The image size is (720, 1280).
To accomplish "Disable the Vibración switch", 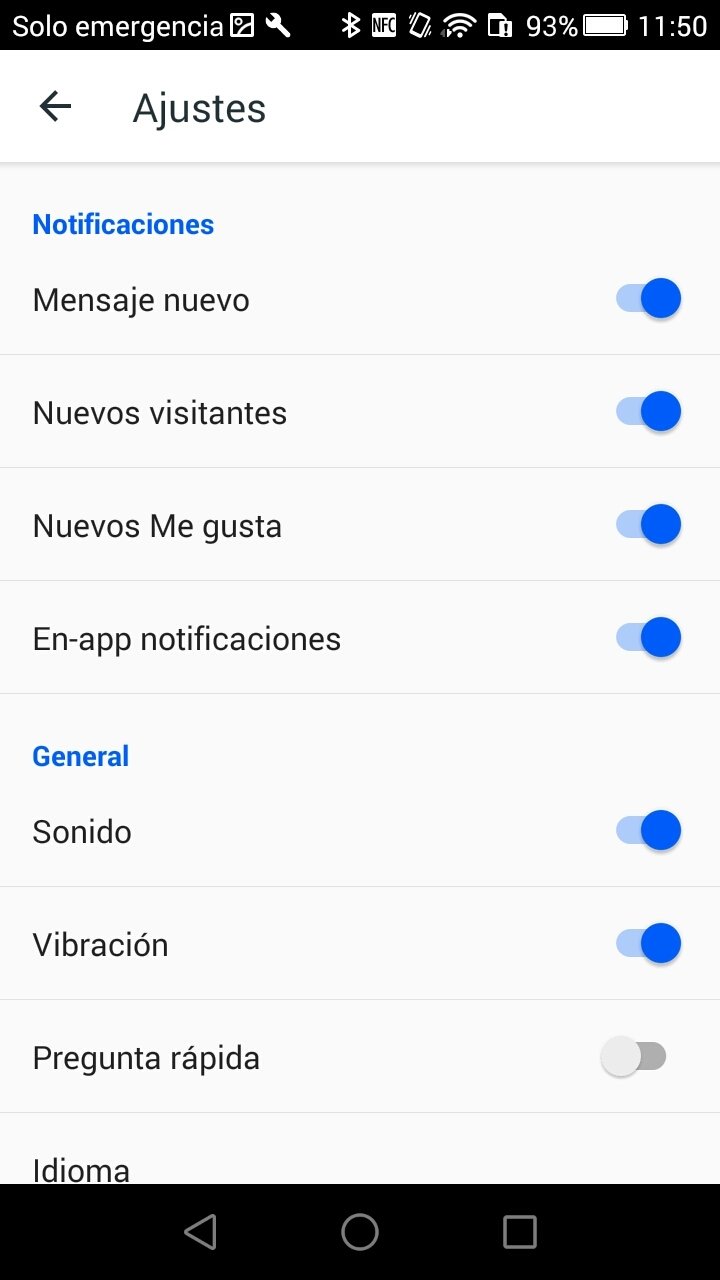I will (x=648, y=944).
